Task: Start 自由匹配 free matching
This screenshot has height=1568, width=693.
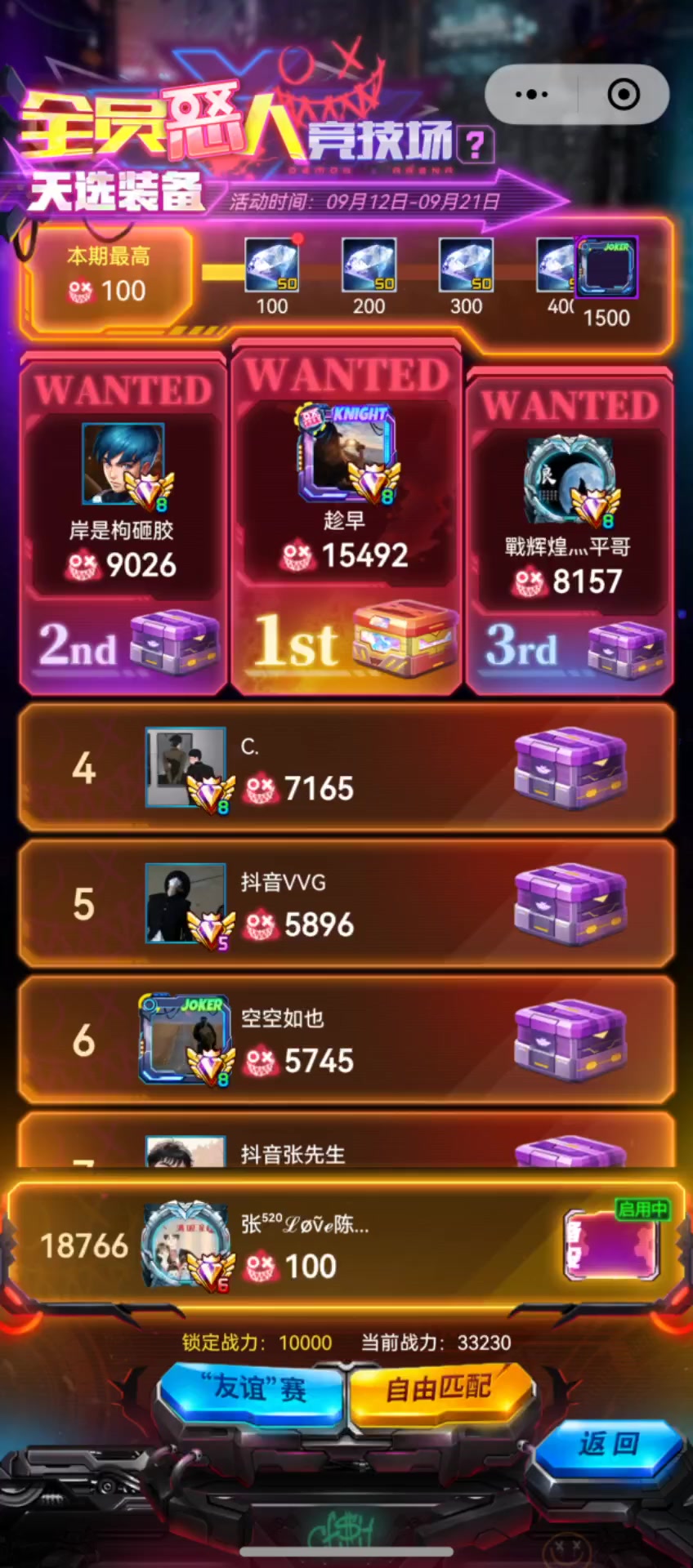Action: [439, 1387]
